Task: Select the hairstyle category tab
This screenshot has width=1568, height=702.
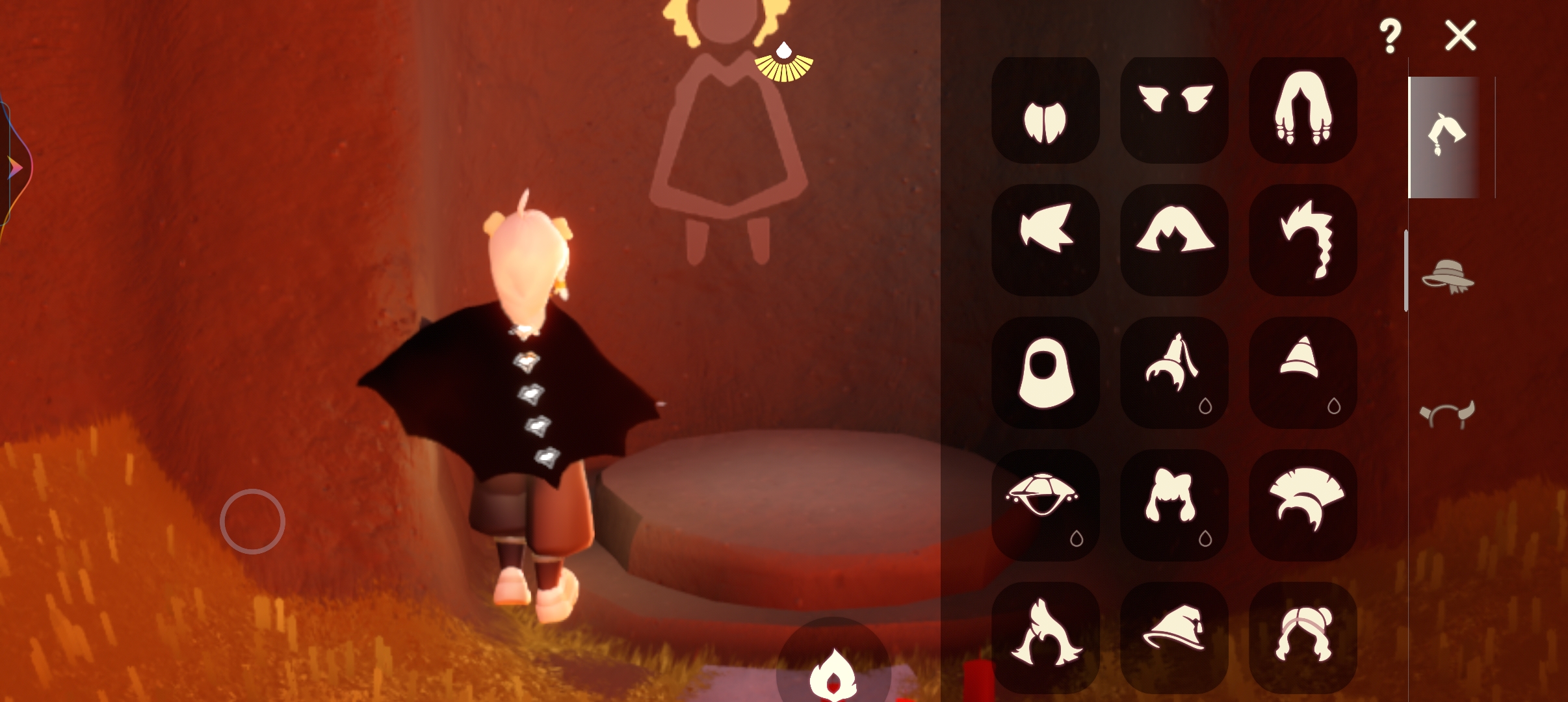Action: 1444,136
